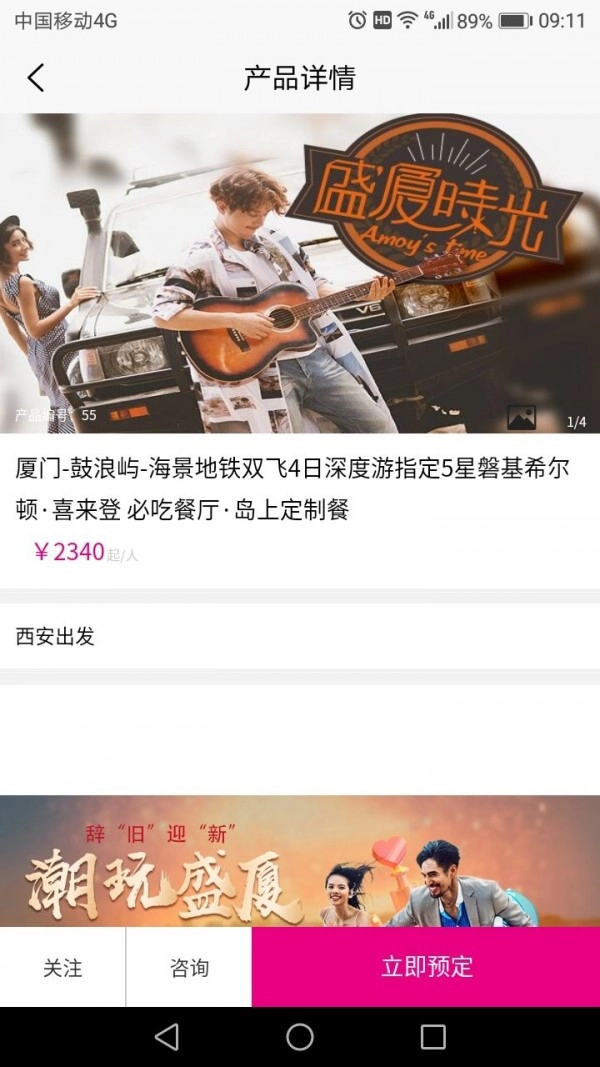The height and width of the screenshot is (1067, 600).
Task: Go back from the 产品详情 page
Action: 36,78
